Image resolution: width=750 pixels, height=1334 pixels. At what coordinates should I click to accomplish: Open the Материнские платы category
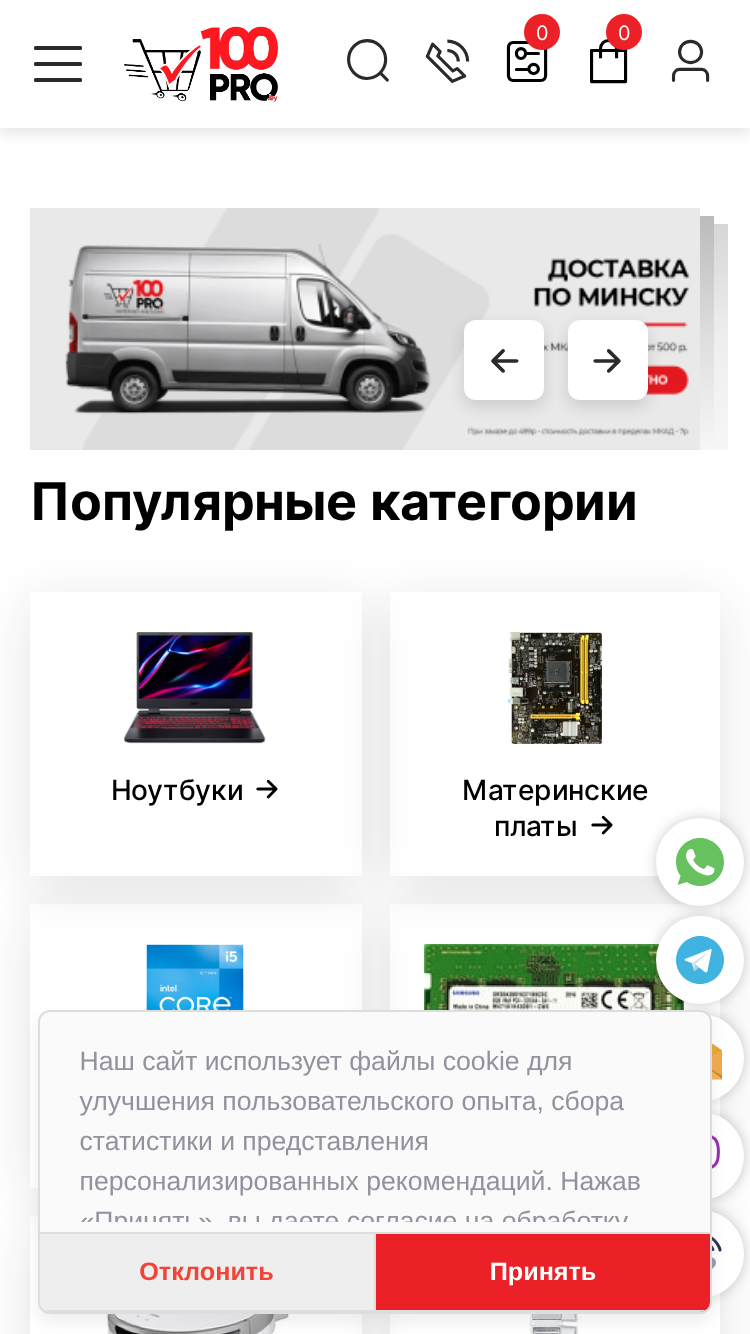point(555,734)
